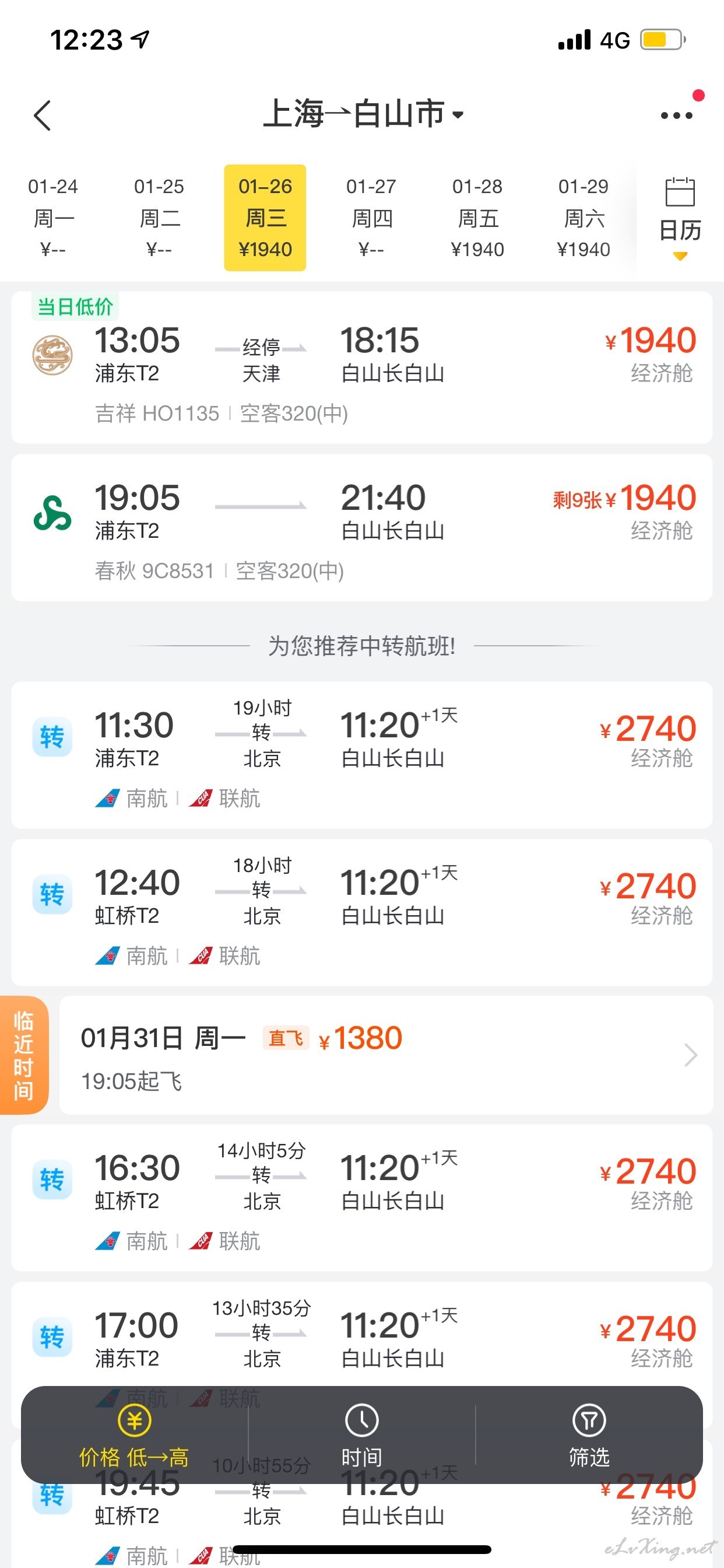Choose the 12:40 虹桥T2 transfer flight
The image size is (724, 1568).
(362, 912)
